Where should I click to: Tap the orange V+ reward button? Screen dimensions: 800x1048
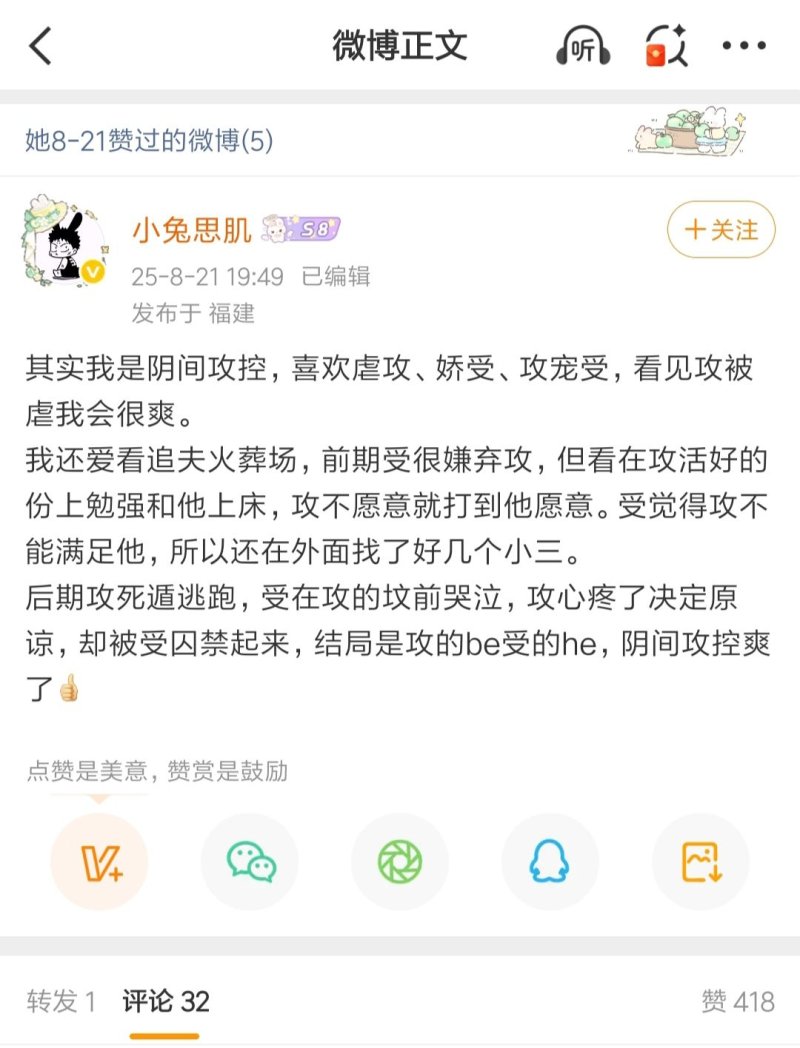point(99,862)
